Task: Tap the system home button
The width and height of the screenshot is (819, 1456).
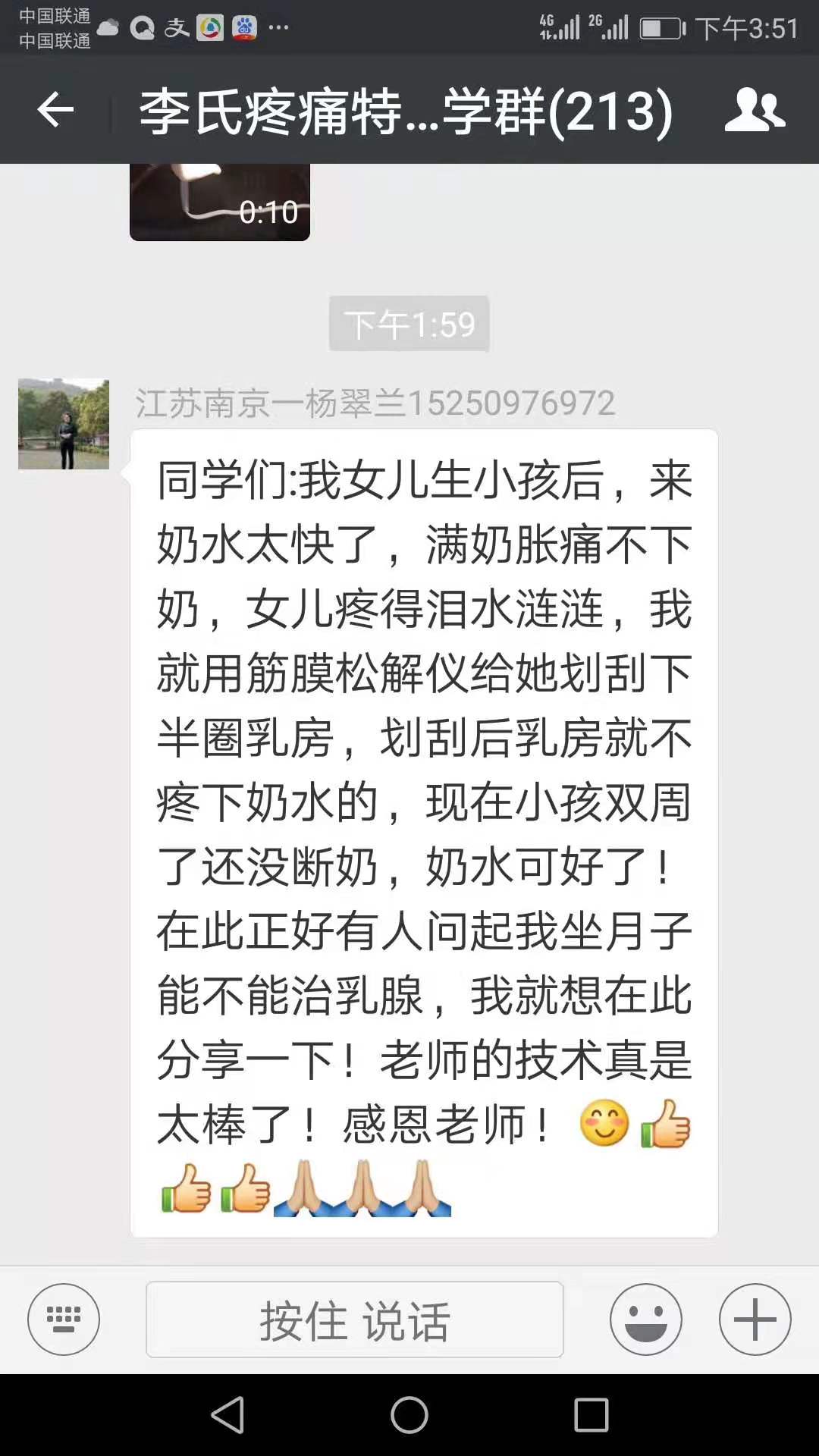Action: [409, 1415]
